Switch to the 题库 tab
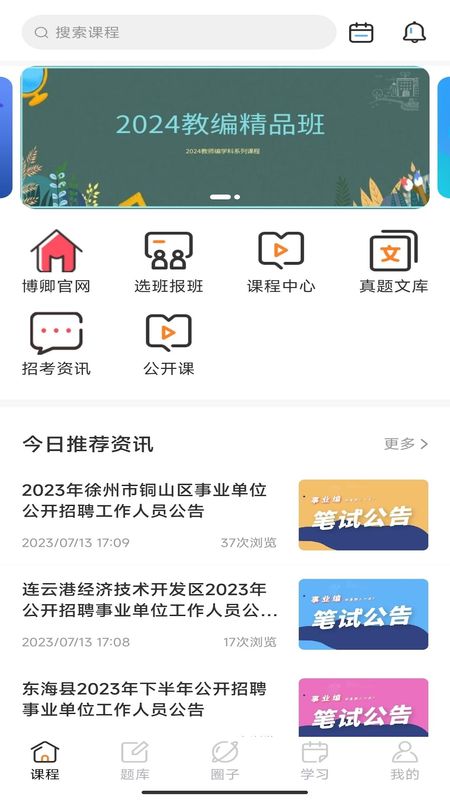The width and height of the screenshot is (450, 800). 135,760
